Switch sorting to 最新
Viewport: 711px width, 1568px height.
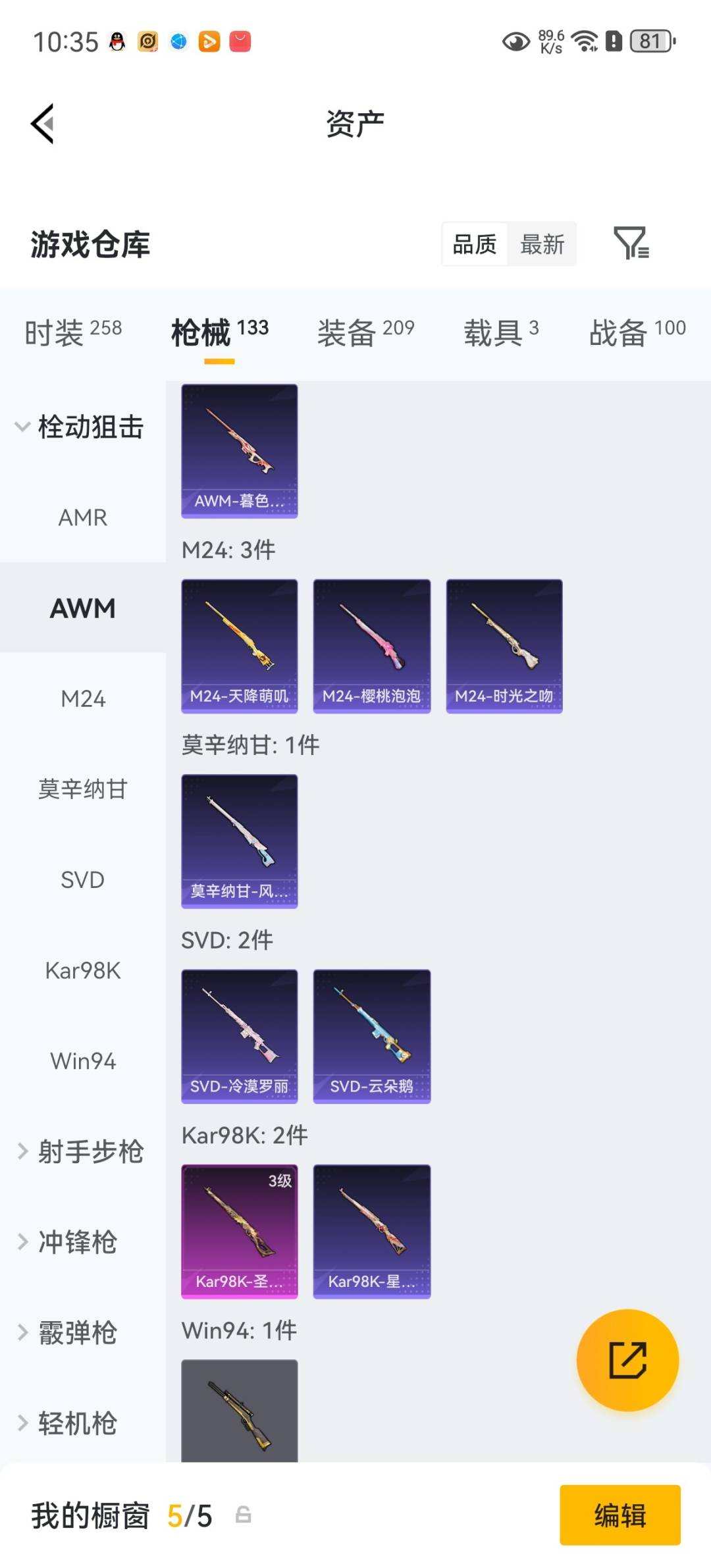coord(542,244)
